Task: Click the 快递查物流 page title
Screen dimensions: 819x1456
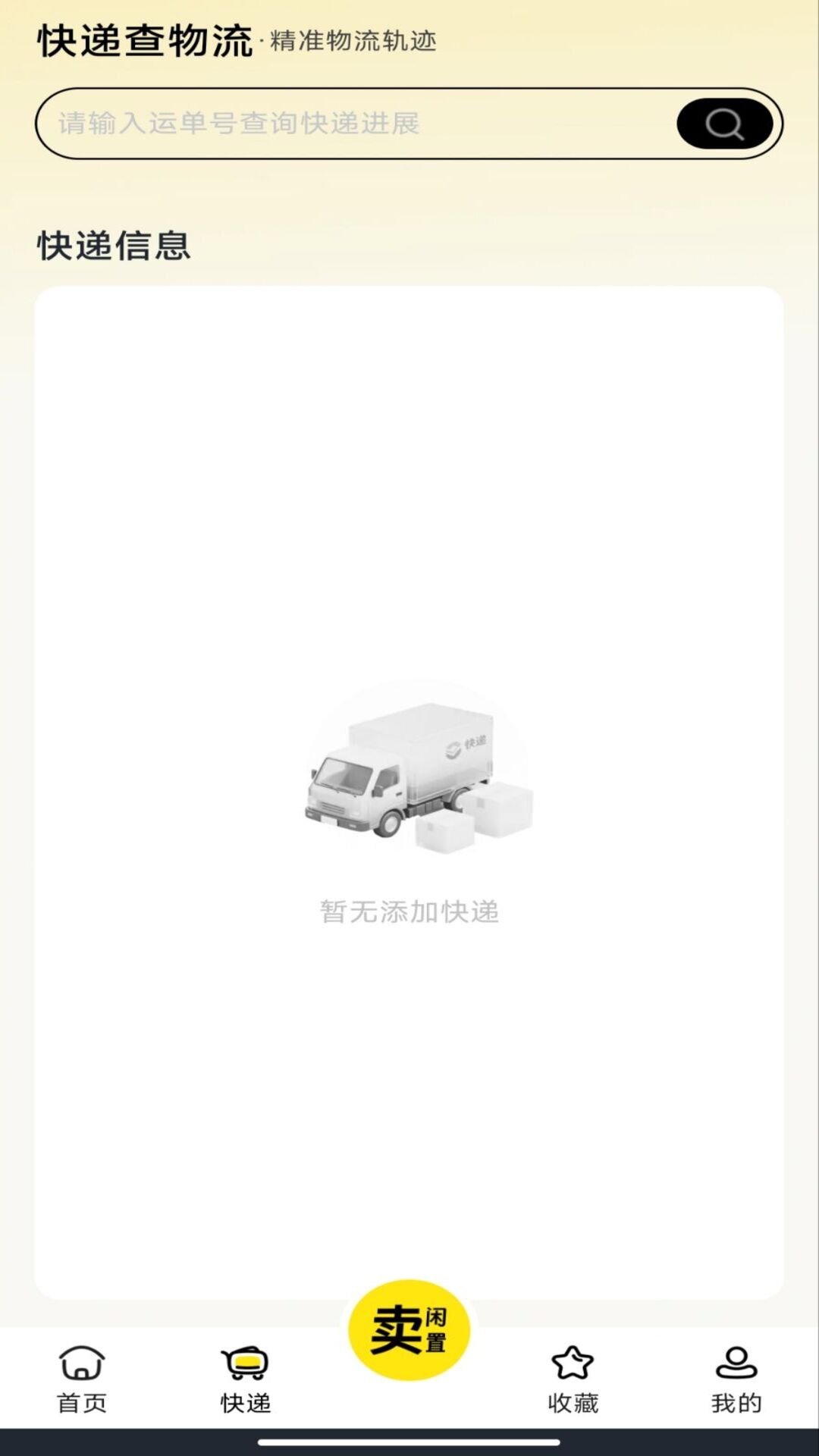Action: (x=144, y=43)
